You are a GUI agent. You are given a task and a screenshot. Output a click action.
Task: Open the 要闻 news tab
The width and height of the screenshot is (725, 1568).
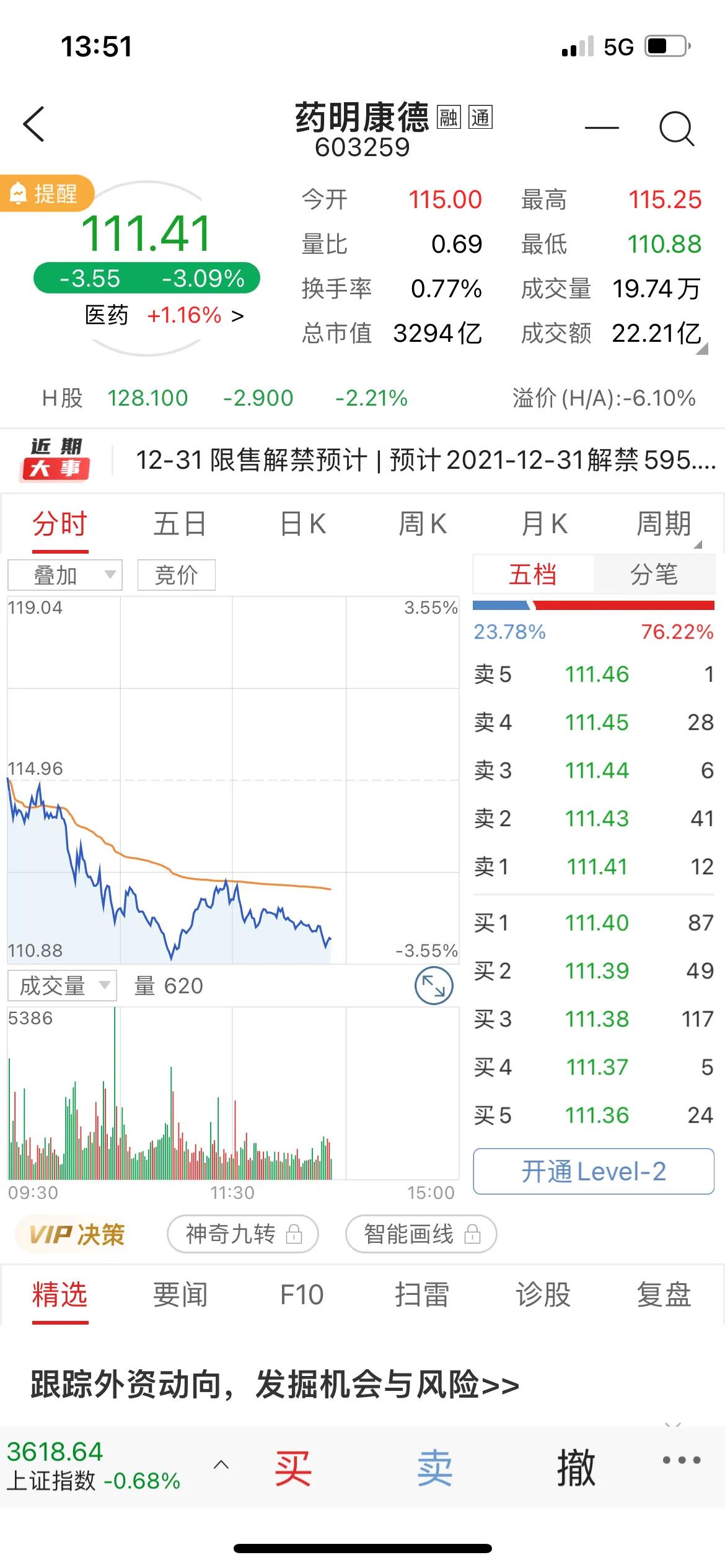[180, 1295]
